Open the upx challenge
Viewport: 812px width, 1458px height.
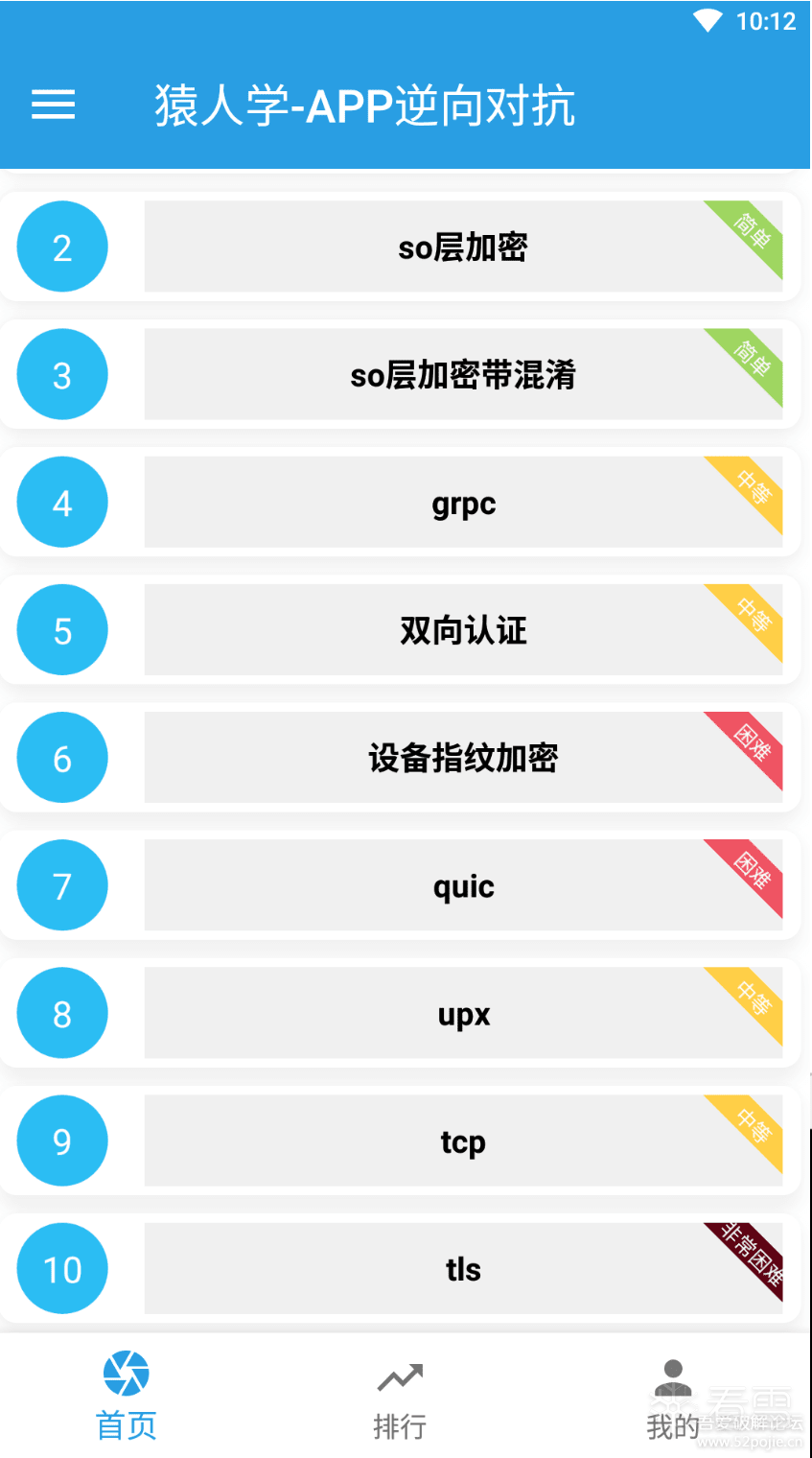point(463,1013)
